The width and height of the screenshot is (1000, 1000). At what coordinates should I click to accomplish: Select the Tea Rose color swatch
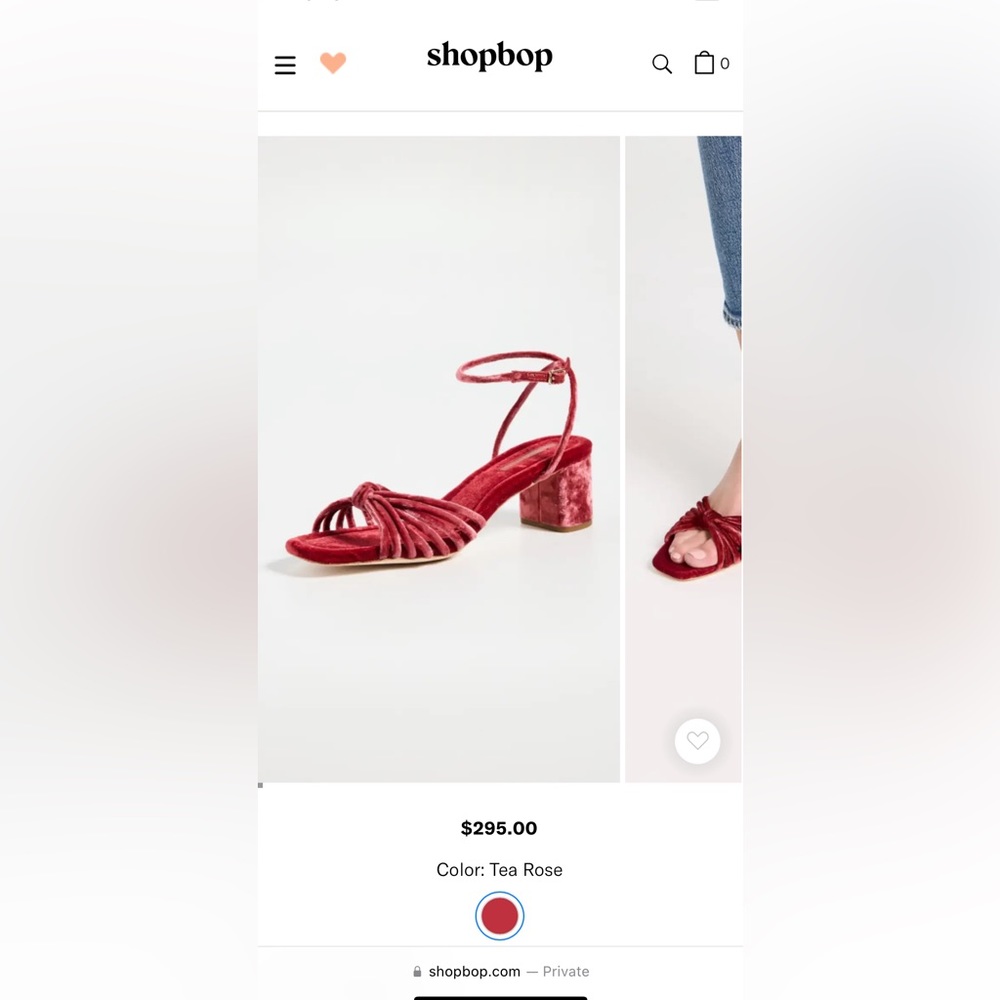[499, 915]
